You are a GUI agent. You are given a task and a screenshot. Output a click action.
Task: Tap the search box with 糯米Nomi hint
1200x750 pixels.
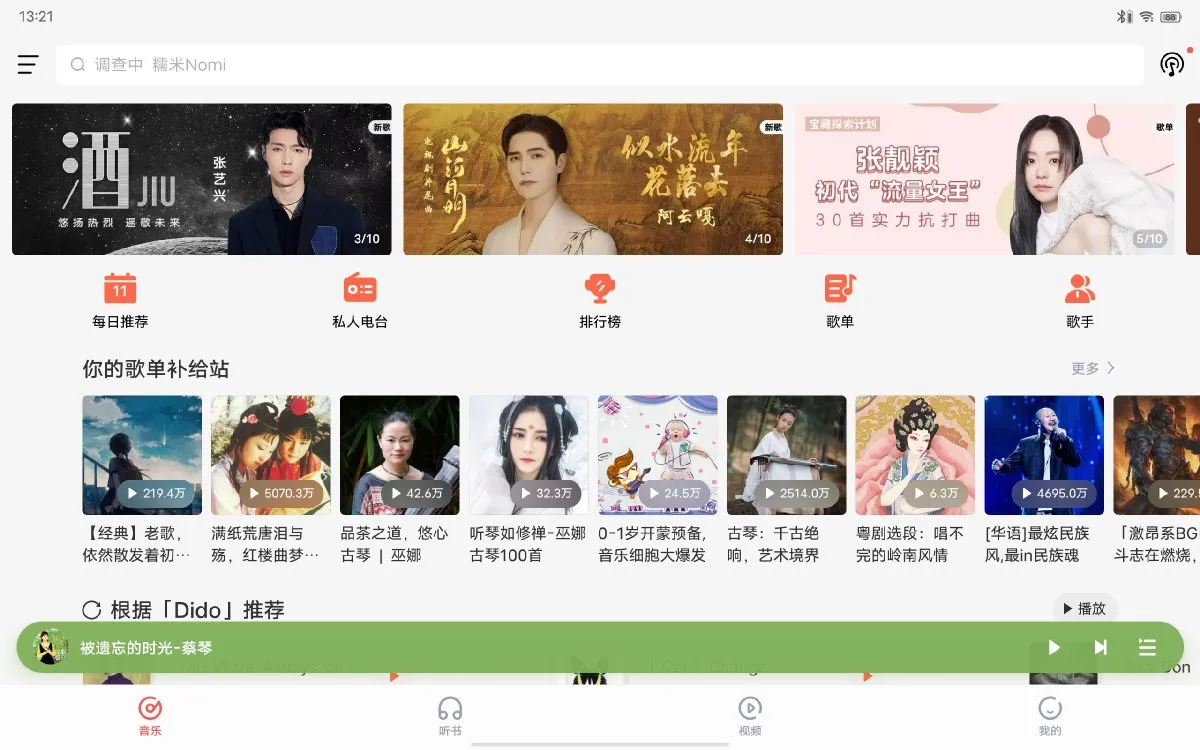600,65
